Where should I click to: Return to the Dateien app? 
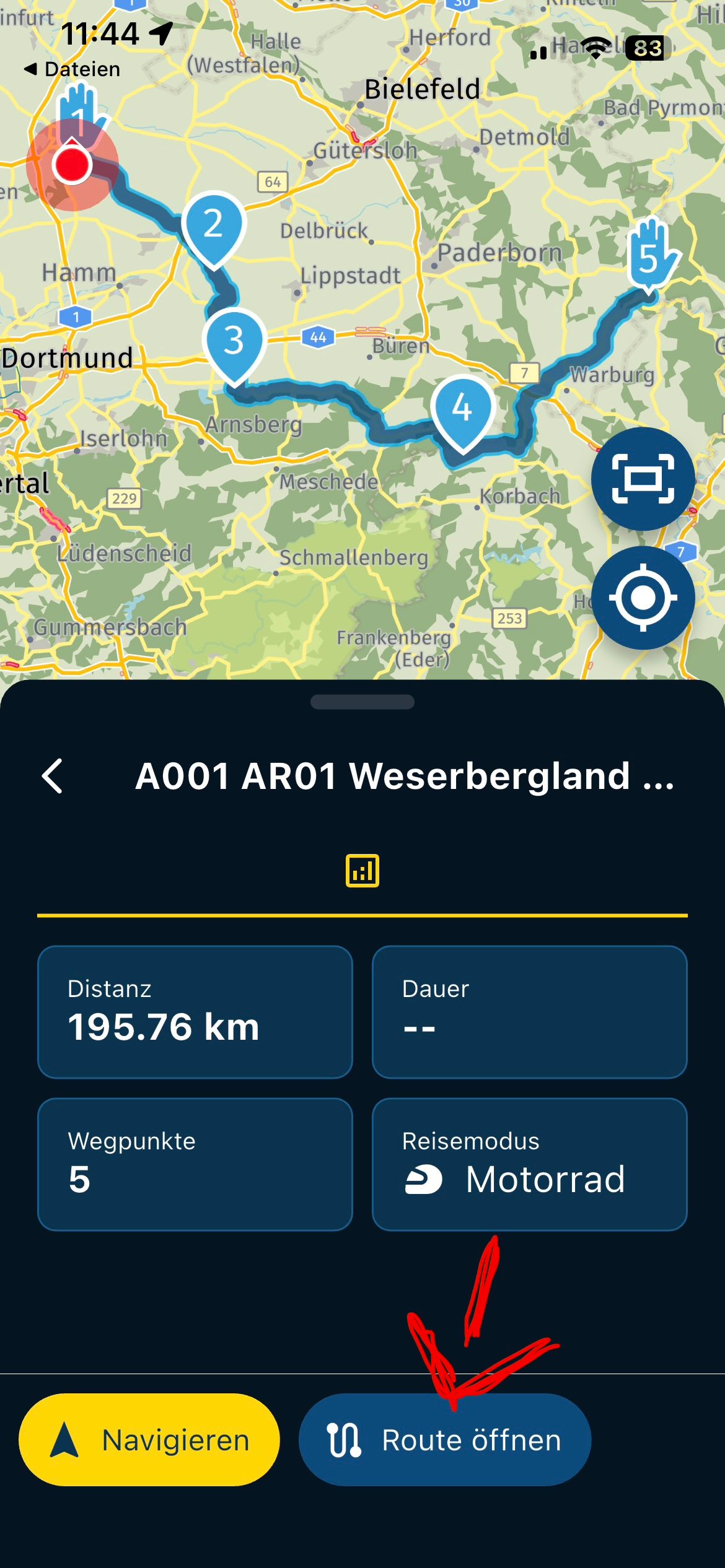73,69
